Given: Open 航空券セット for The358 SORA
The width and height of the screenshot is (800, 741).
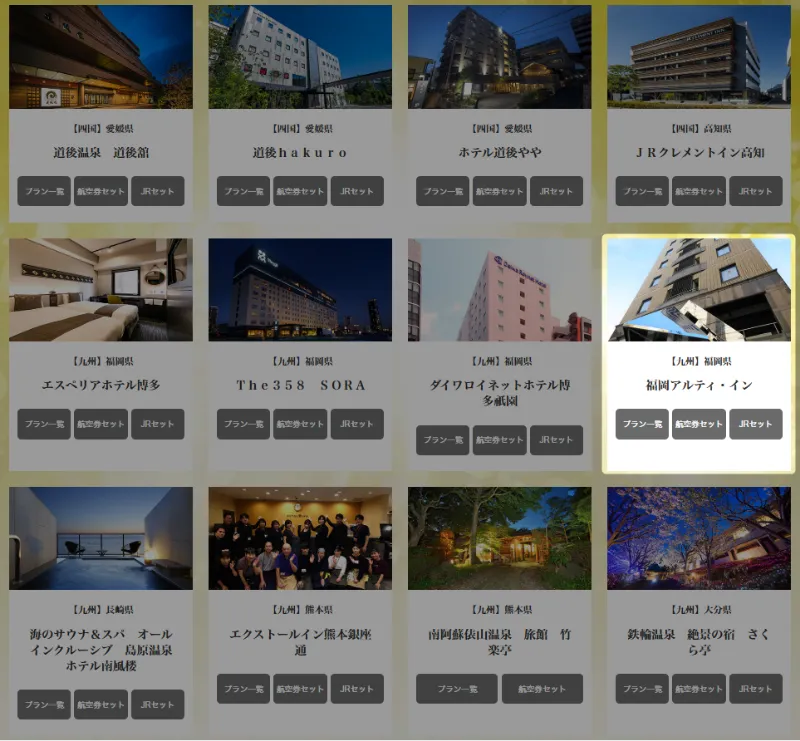Looking at the screenshot, I should [x=300, y=424].
